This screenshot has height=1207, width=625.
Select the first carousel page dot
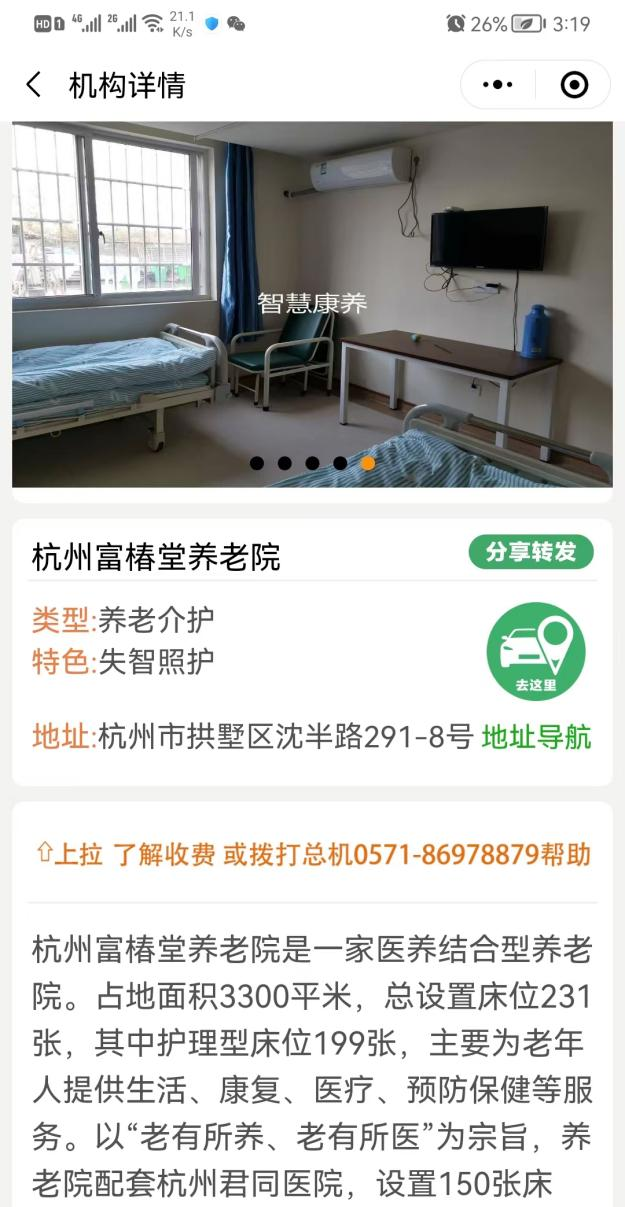[257, 463]
